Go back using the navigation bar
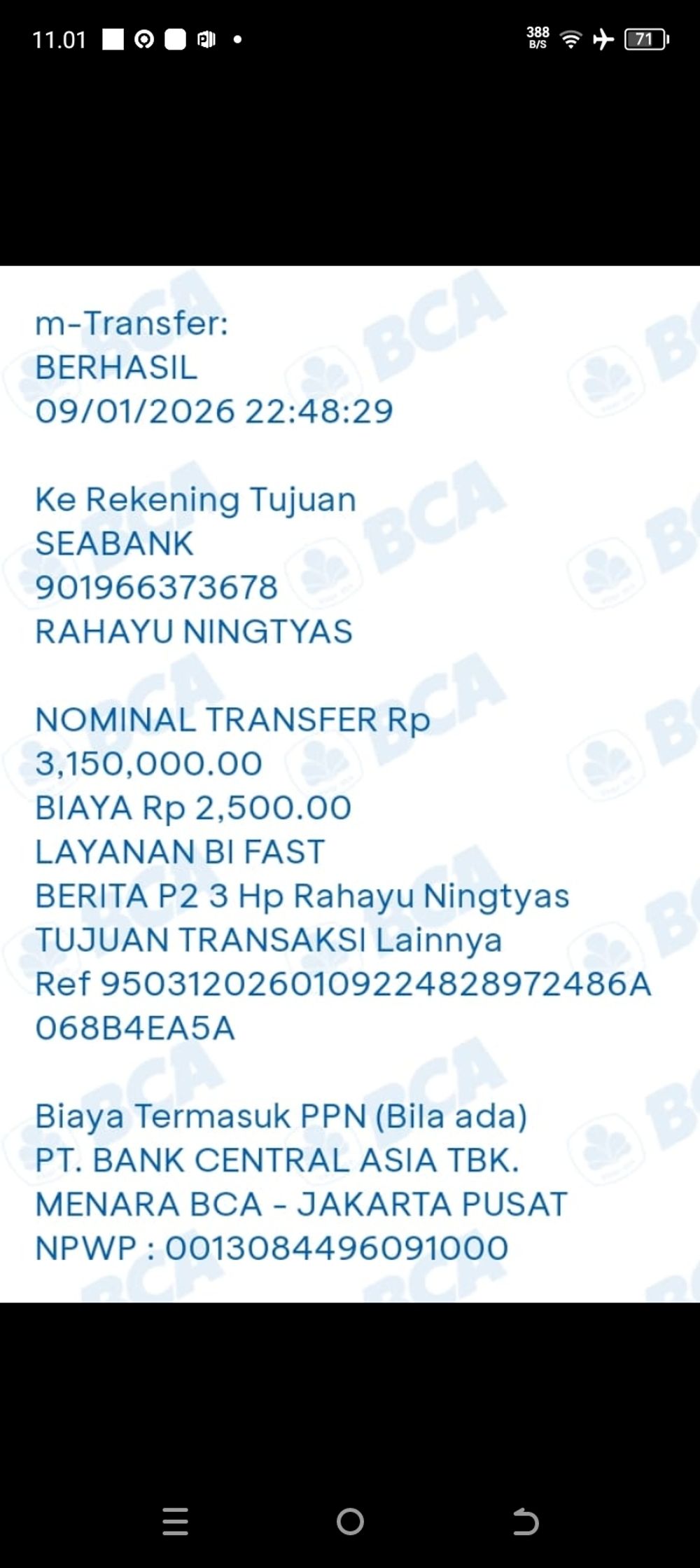This screenshot has width=700, height=1568. (525, 1521)
